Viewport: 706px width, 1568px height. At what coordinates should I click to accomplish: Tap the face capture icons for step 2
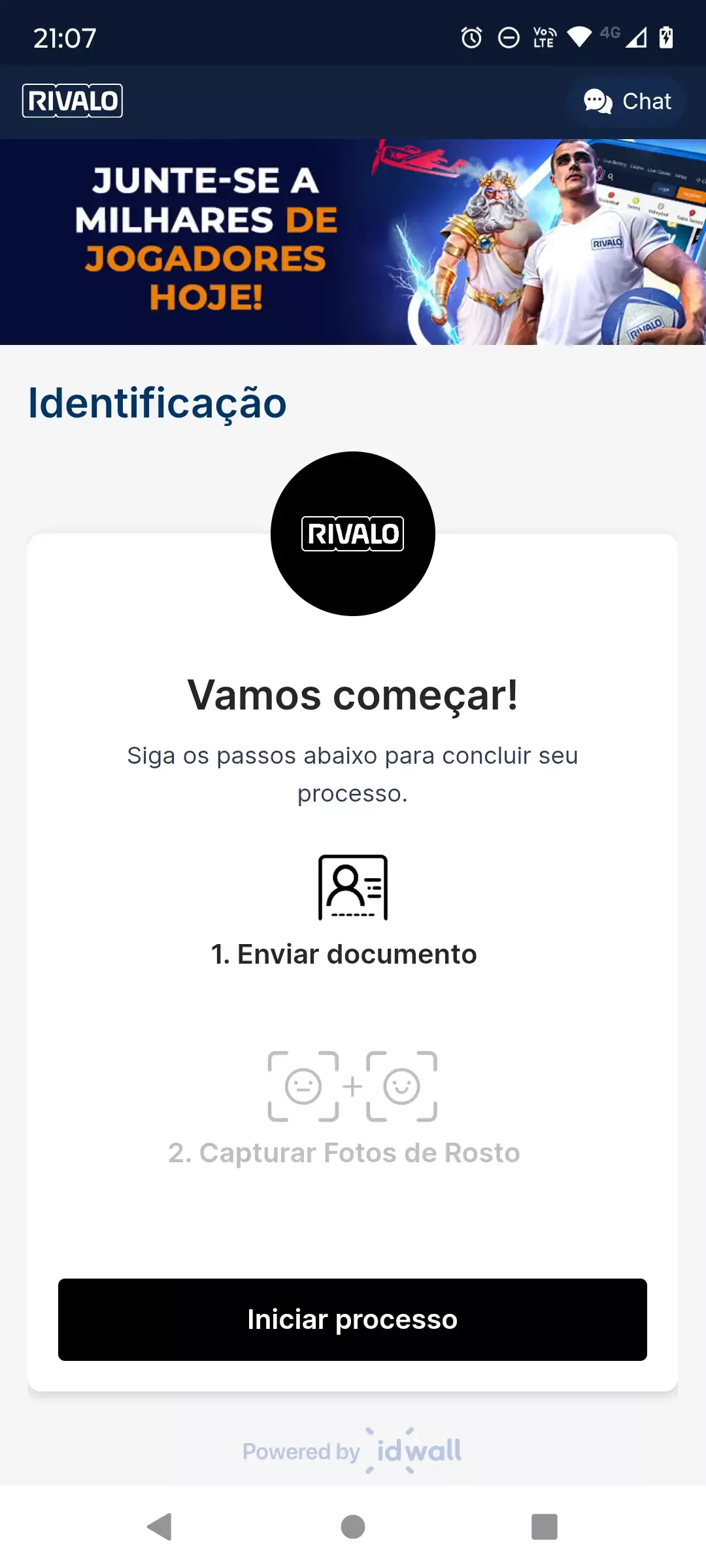coord(352,1085)
